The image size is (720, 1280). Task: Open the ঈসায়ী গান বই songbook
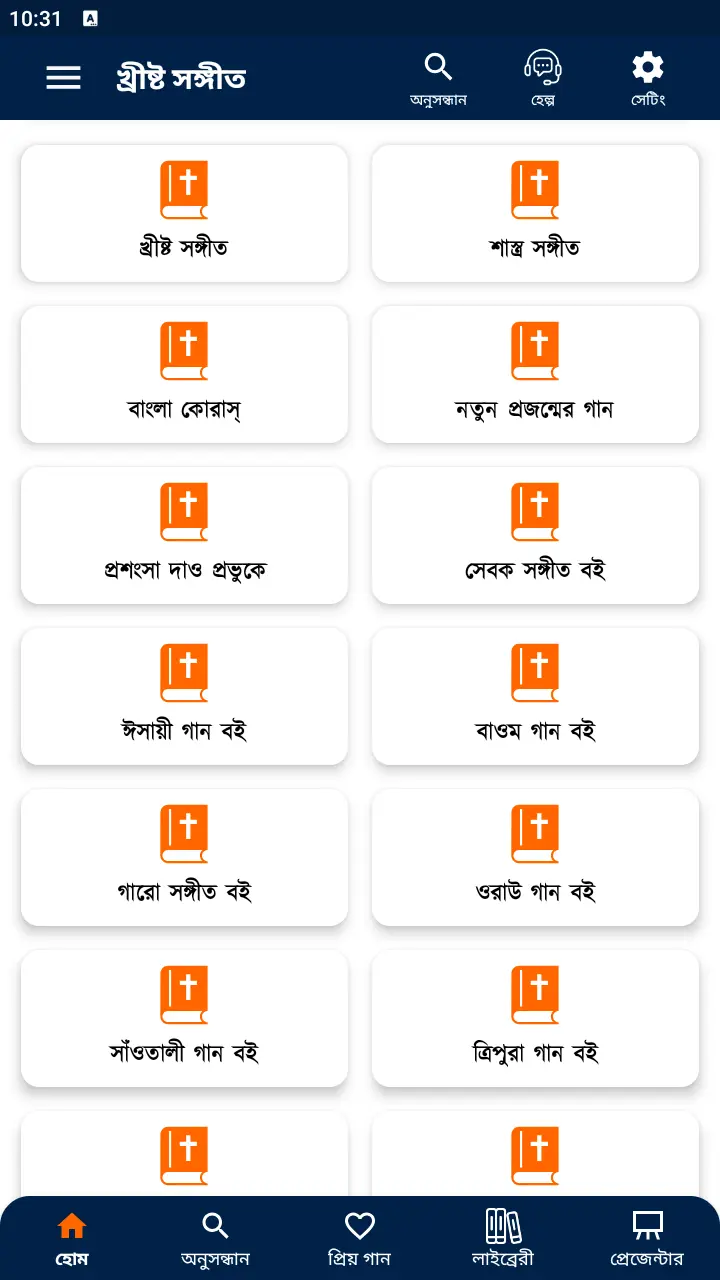[x=184, y=697]
